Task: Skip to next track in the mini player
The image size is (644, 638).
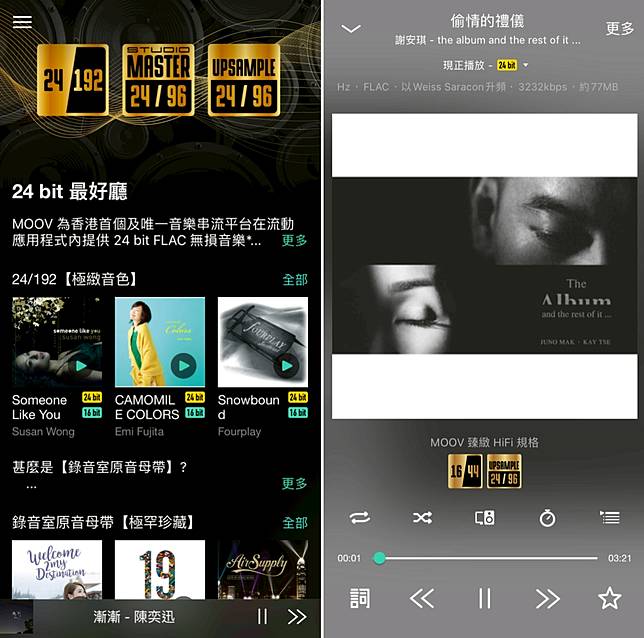Action: tap(297, 617)
